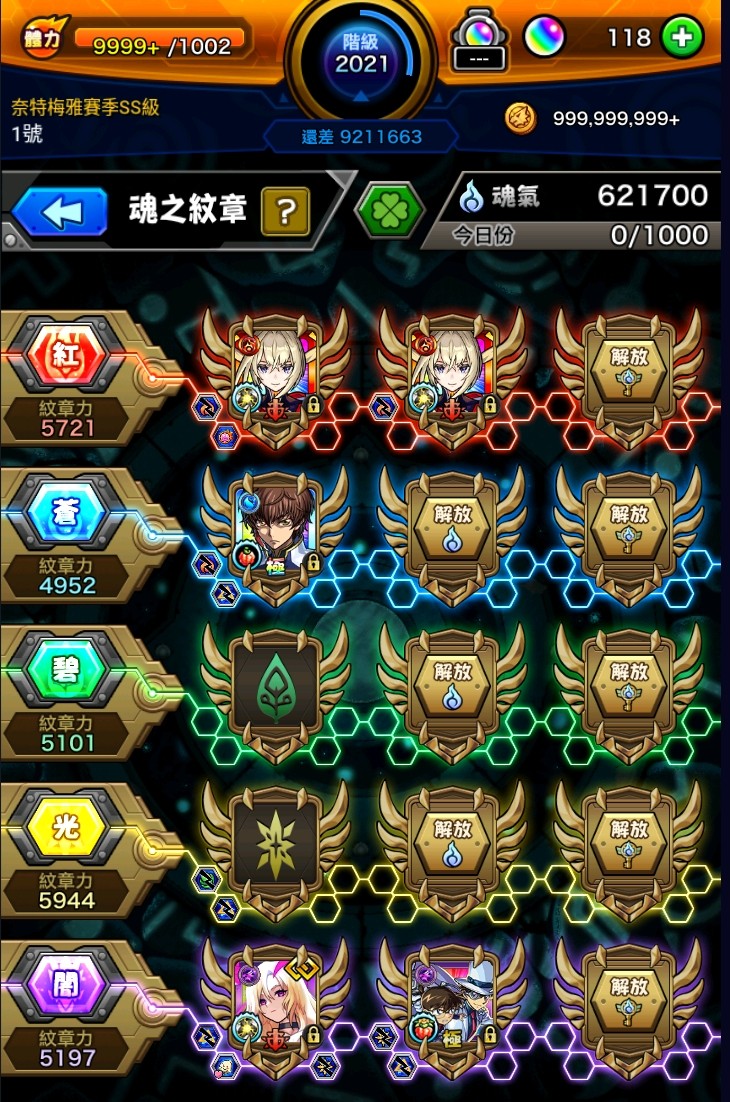Select the yellow 光 crest attribute
The image size is (730, 1102).
[66, 826]
